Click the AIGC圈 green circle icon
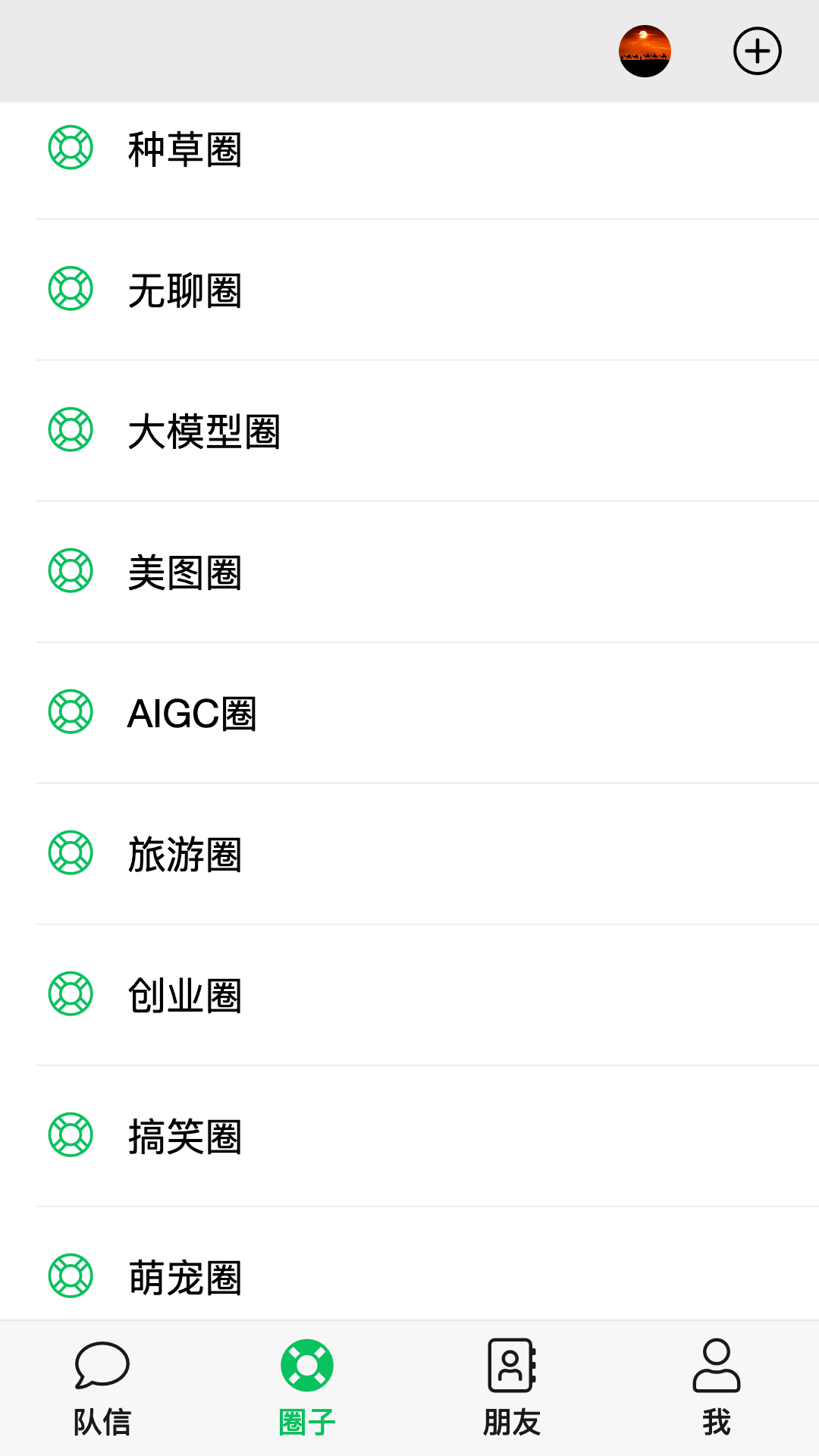 point(70,711)
